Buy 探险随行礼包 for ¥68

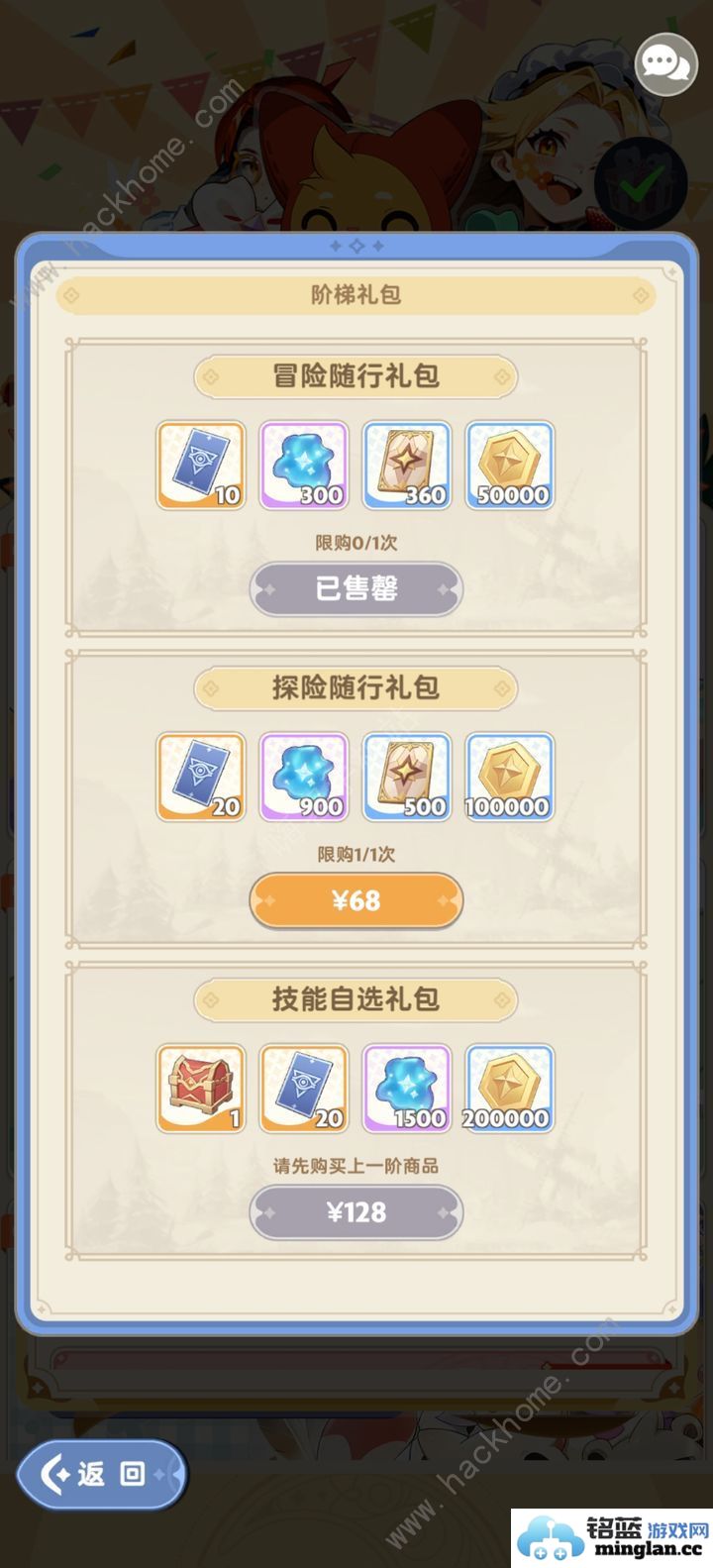pyautogui.click(x=356, y=900)
